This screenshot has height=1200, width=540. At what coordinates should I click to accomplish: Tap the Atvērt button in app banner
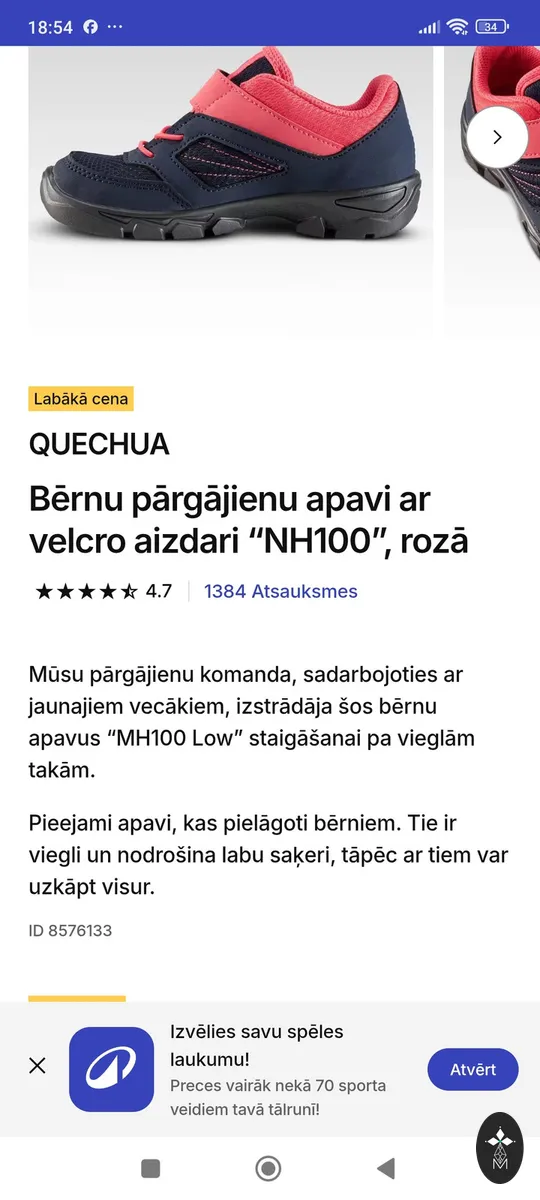[x=473, y=1069]
